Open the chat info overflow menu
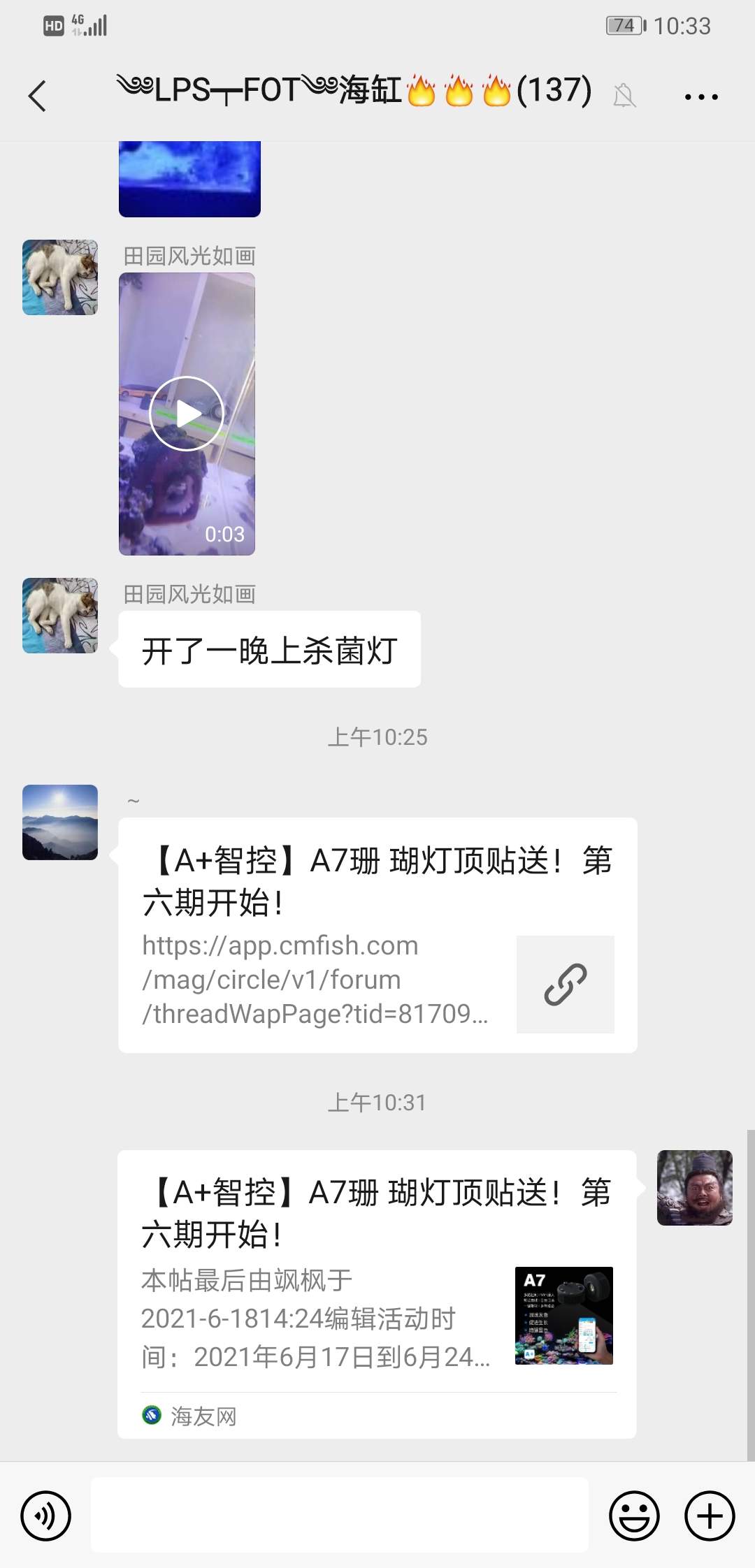 tap(701, 97)
